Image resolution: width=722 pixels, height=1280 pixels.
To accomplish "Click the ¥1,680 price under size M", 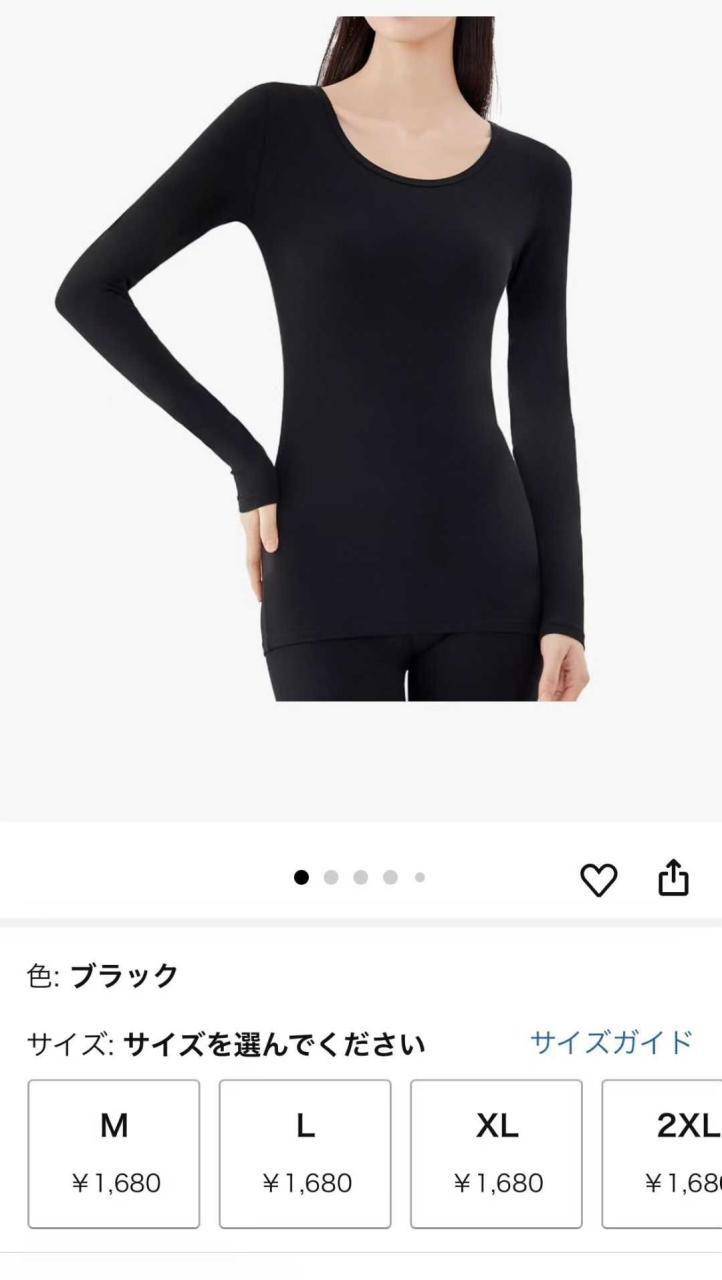I will tap(114, 1183).
